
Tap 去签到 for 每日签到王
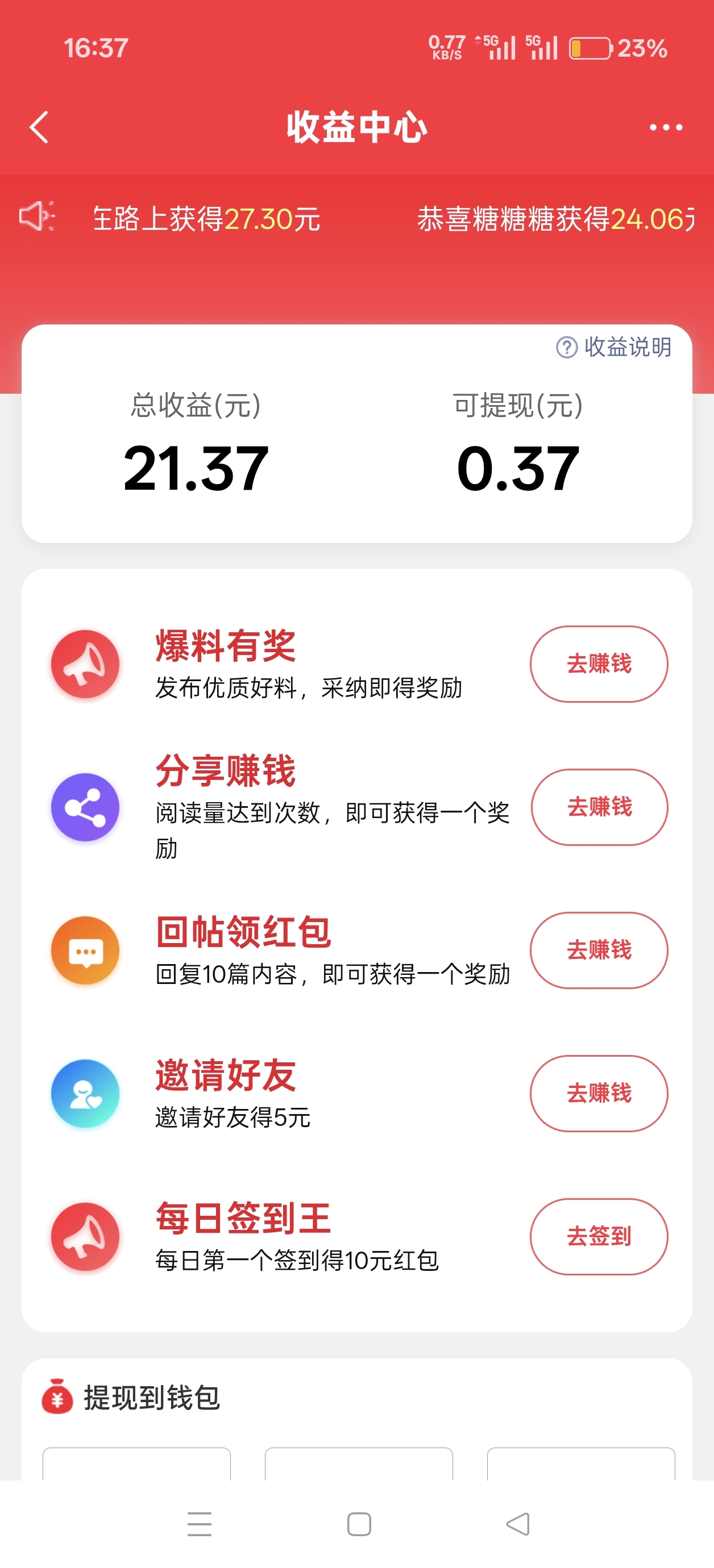point(599,1236)
